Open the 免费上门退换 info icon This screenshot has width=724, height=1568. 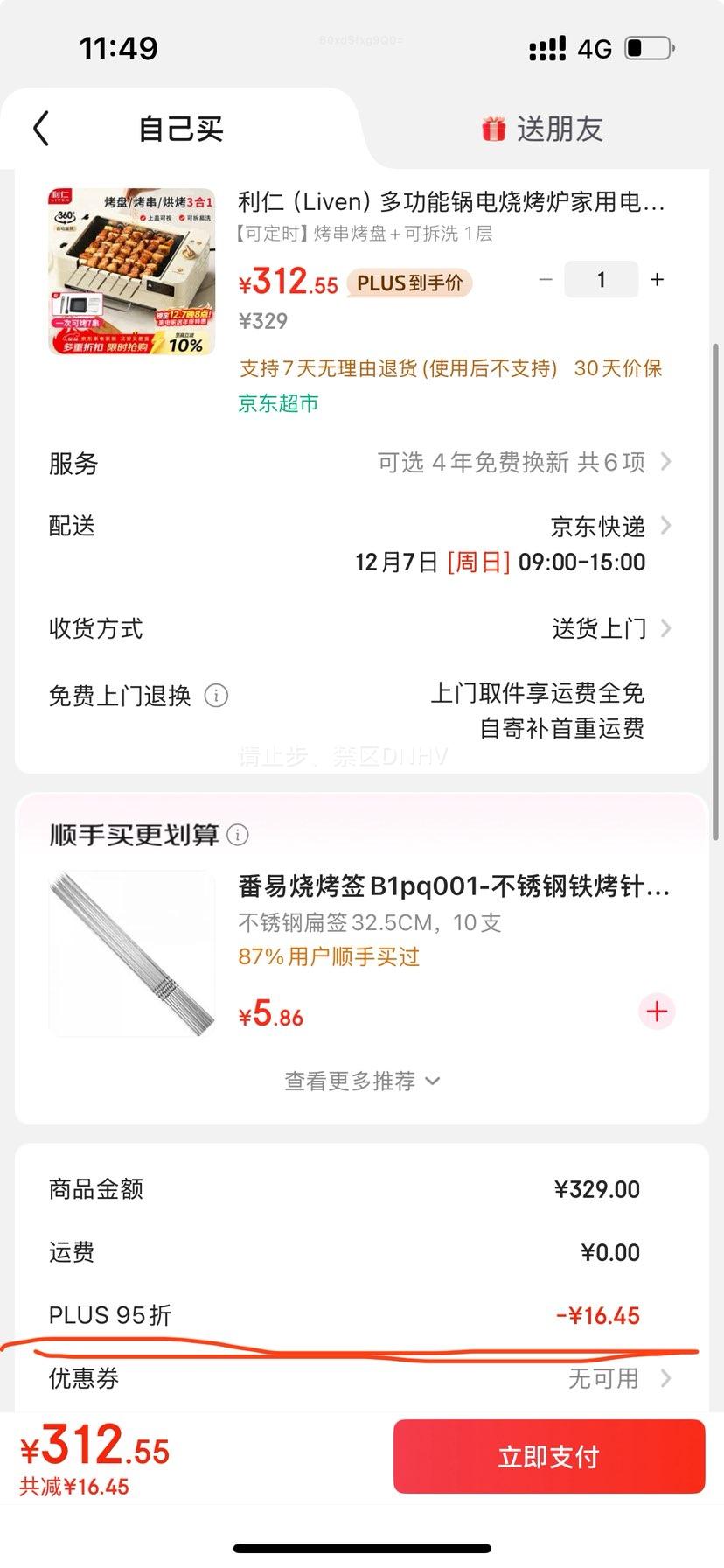coord(215,696)
